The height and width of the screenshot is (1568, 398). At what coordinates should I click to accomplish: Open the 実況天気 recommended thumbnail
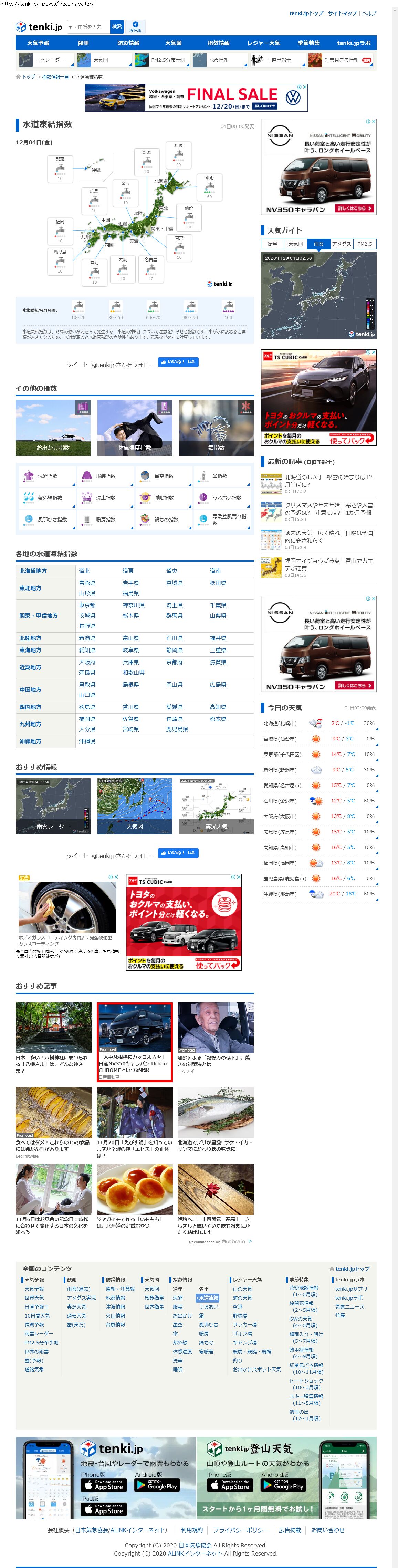coord(216,807)
